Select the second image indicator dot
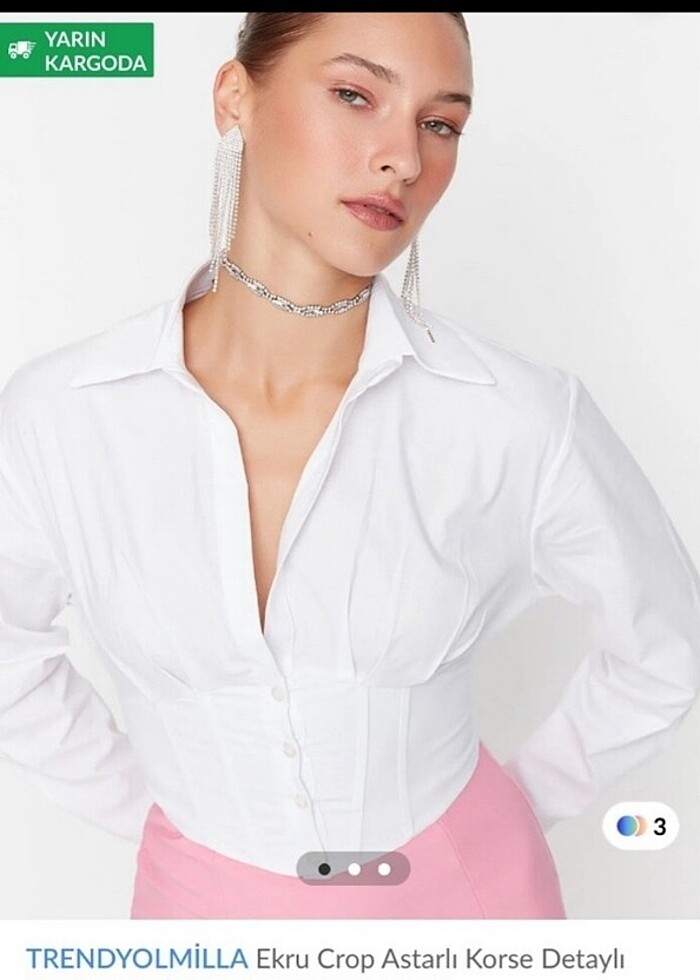The height and width of the screenshot is (980, 700). [354, 869]
